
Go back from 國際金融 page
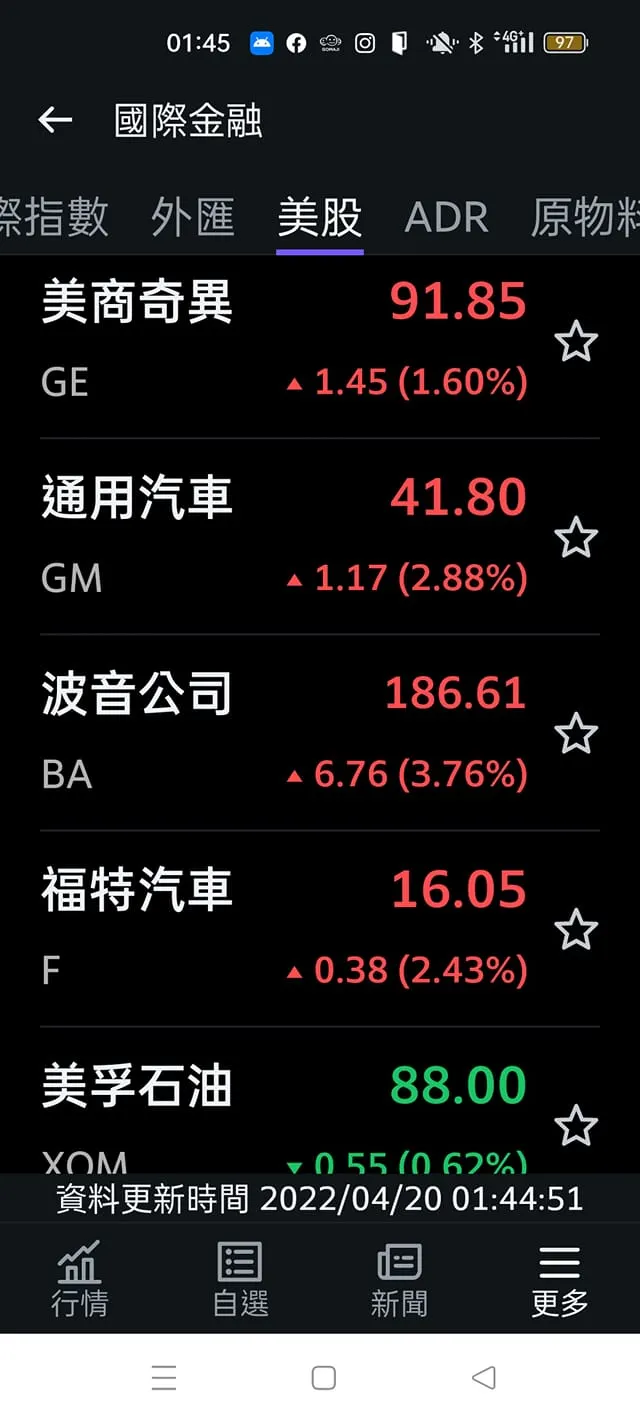[x=55, y=121]
